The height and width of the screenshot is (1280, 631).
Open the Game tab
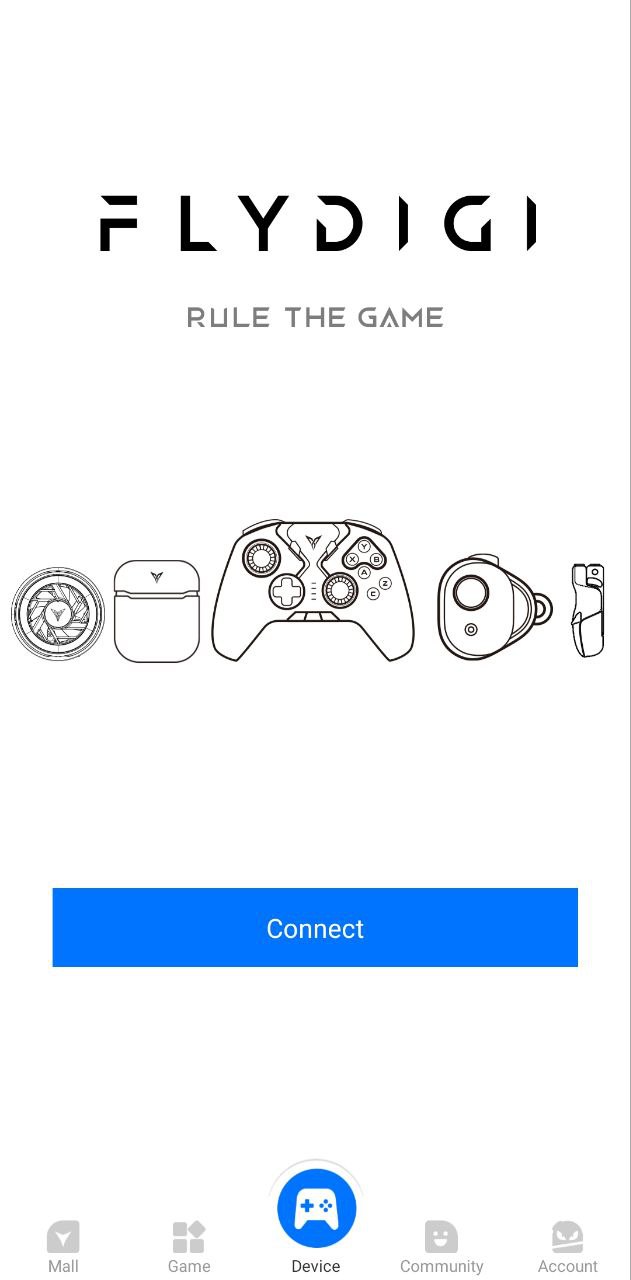(x=189, y=1246)
